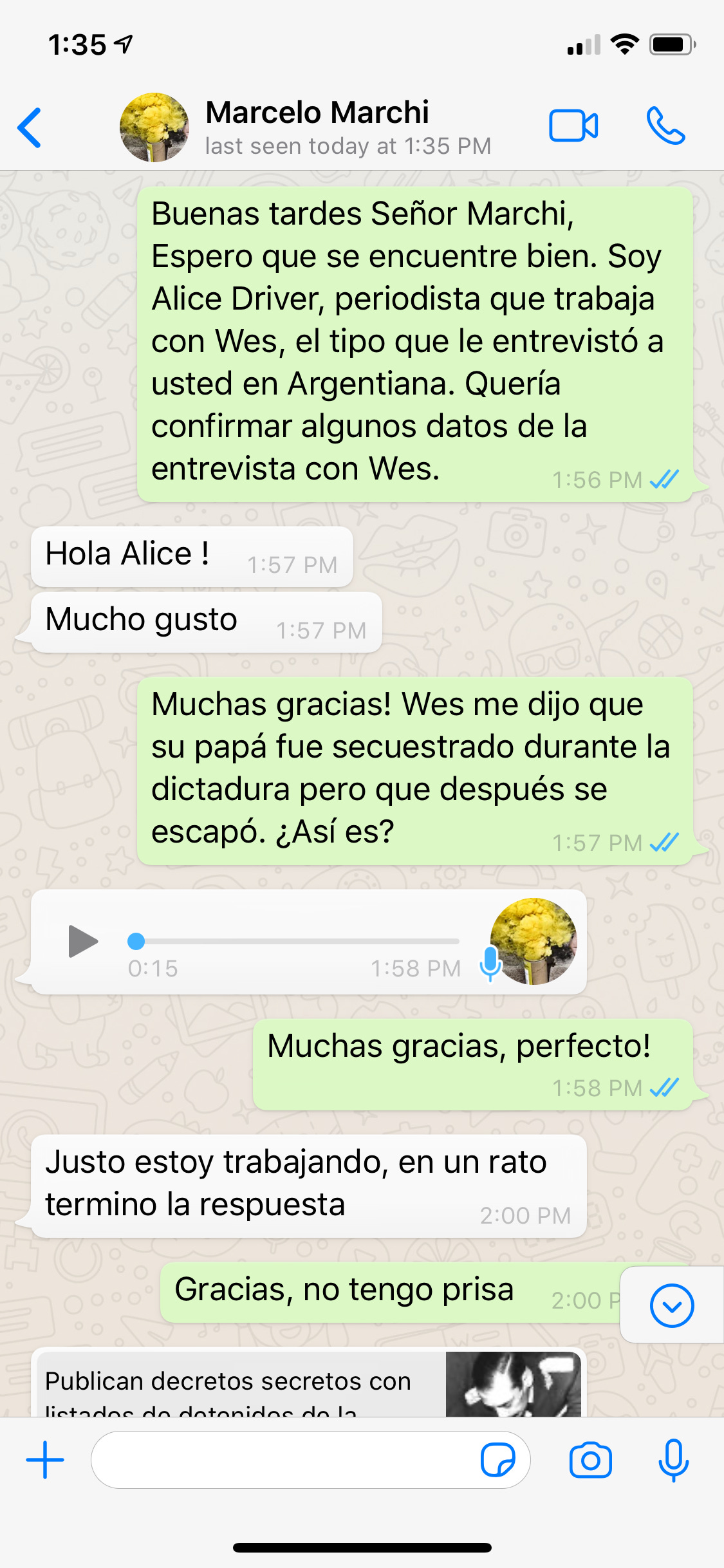724x1568 pixels.
Task: Open the camera to send a photo
Action: coord(590,1460)
